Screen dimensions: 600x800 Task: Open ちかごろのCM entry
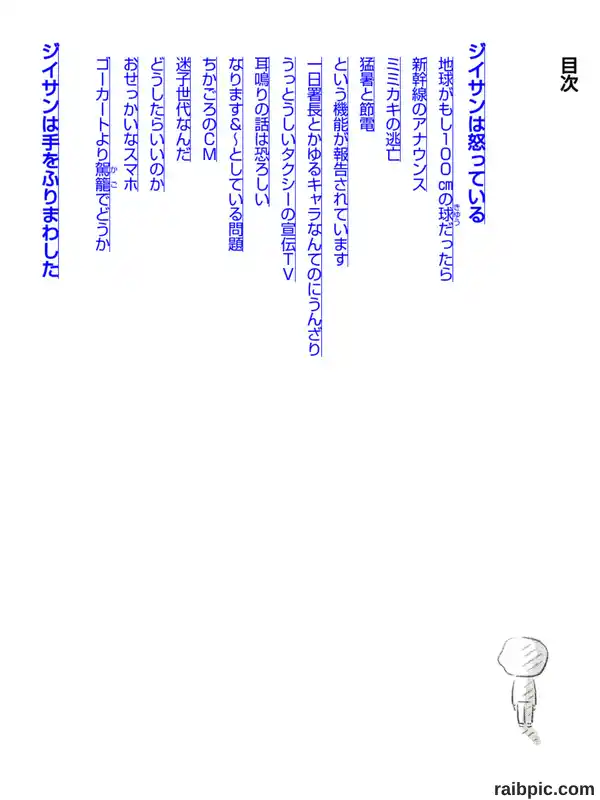(209, 109)
